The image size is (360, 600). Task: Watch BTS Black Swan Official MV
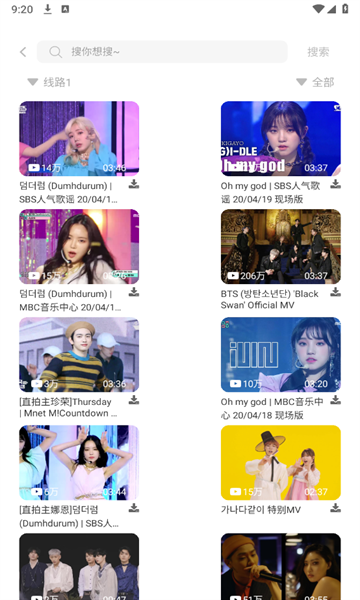tap(280, 246)
